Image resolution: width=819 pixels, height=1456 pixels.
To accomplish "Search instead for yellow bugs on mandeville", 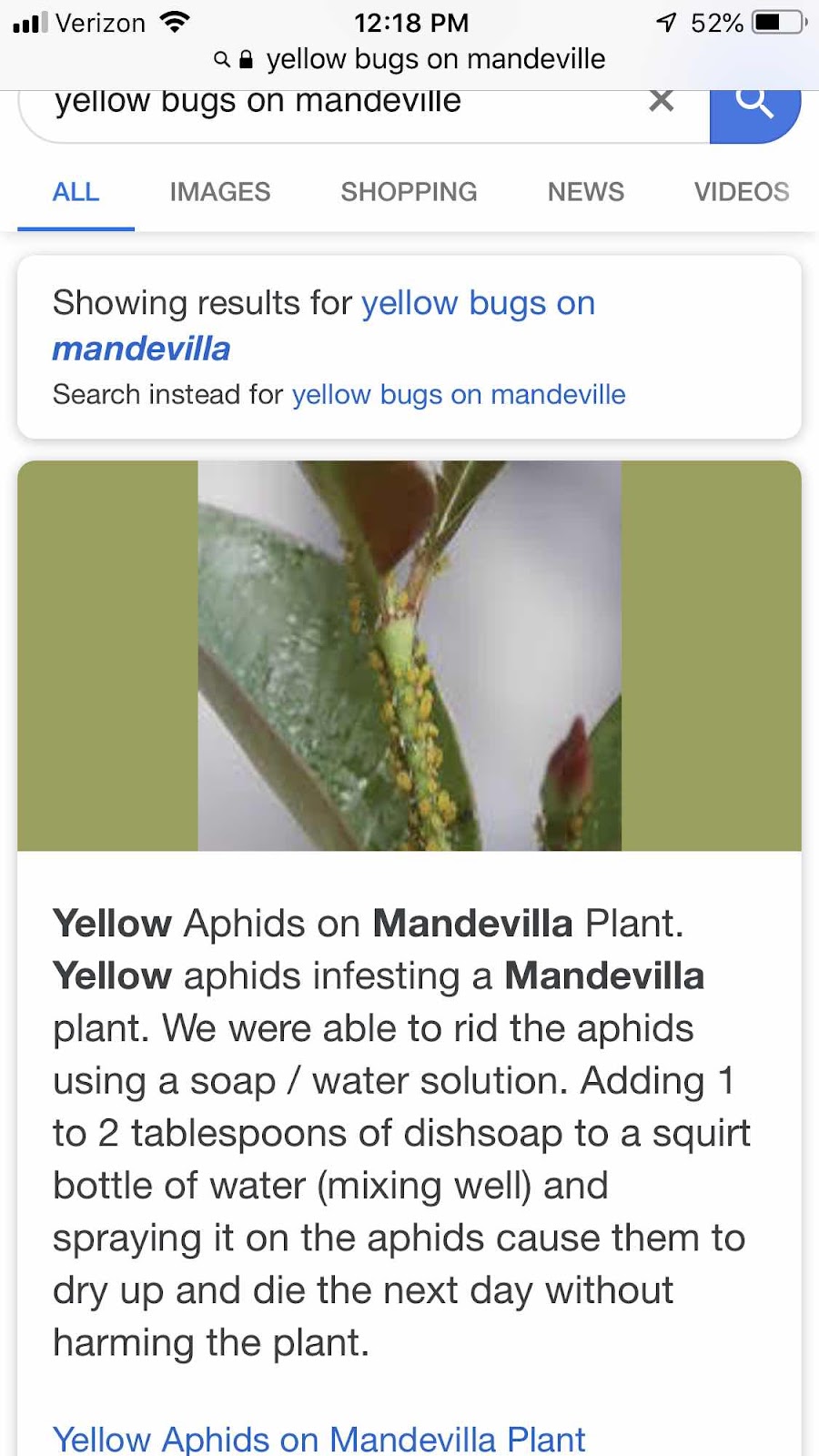I will tap(459, 395).
